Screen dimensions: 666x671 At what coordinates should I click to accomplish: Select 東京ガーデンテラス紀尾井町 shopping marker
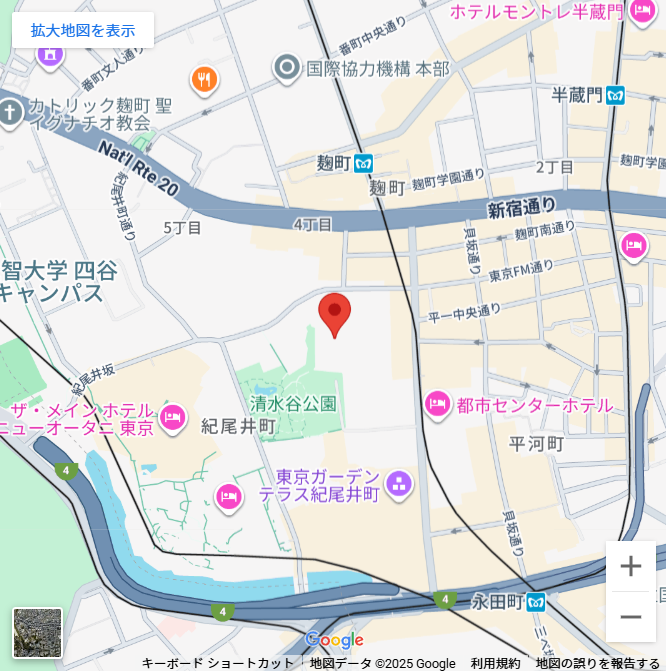pyautogui.click(x=399, y=485)
